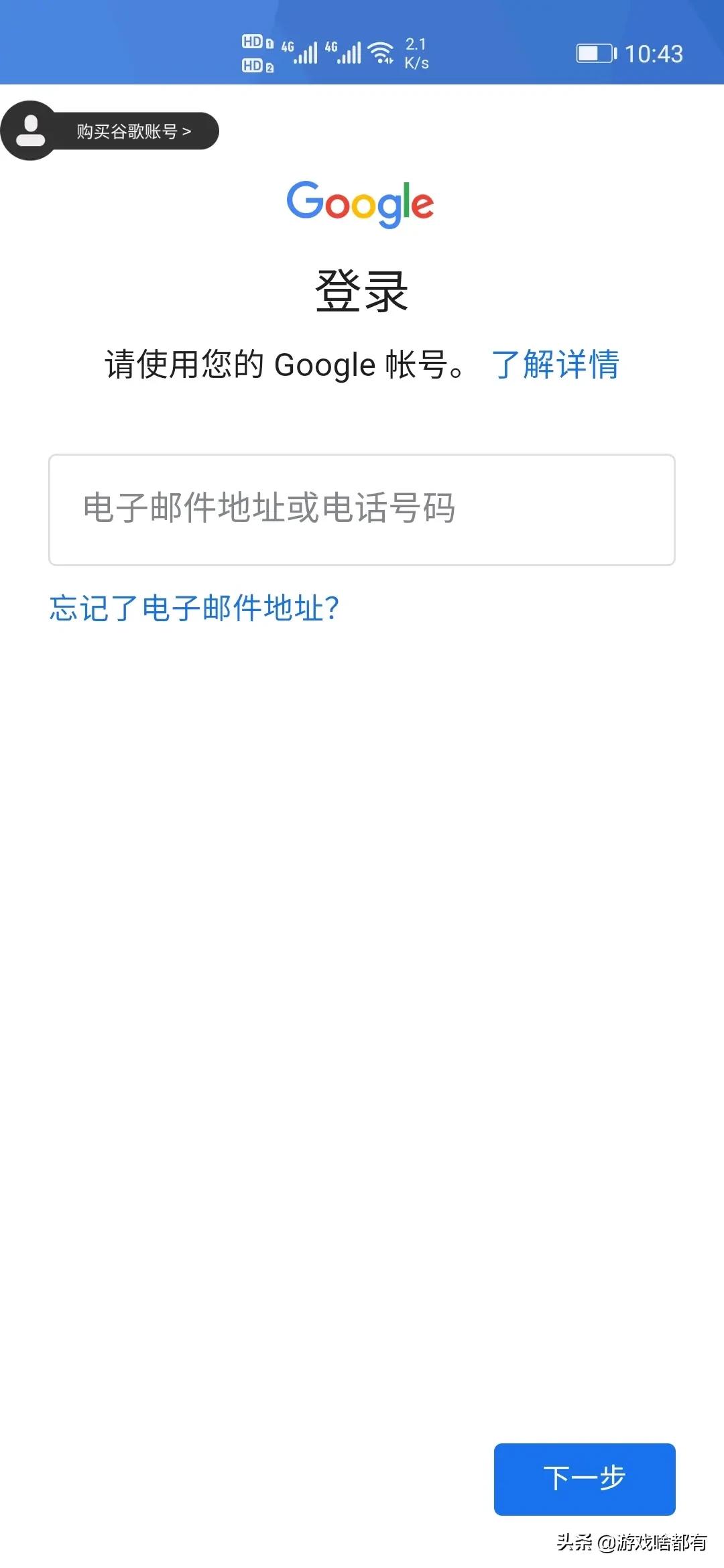Select the 登录 heading text
The height and width of the screenshot is (1568, 724).
(x=361, y=290)
